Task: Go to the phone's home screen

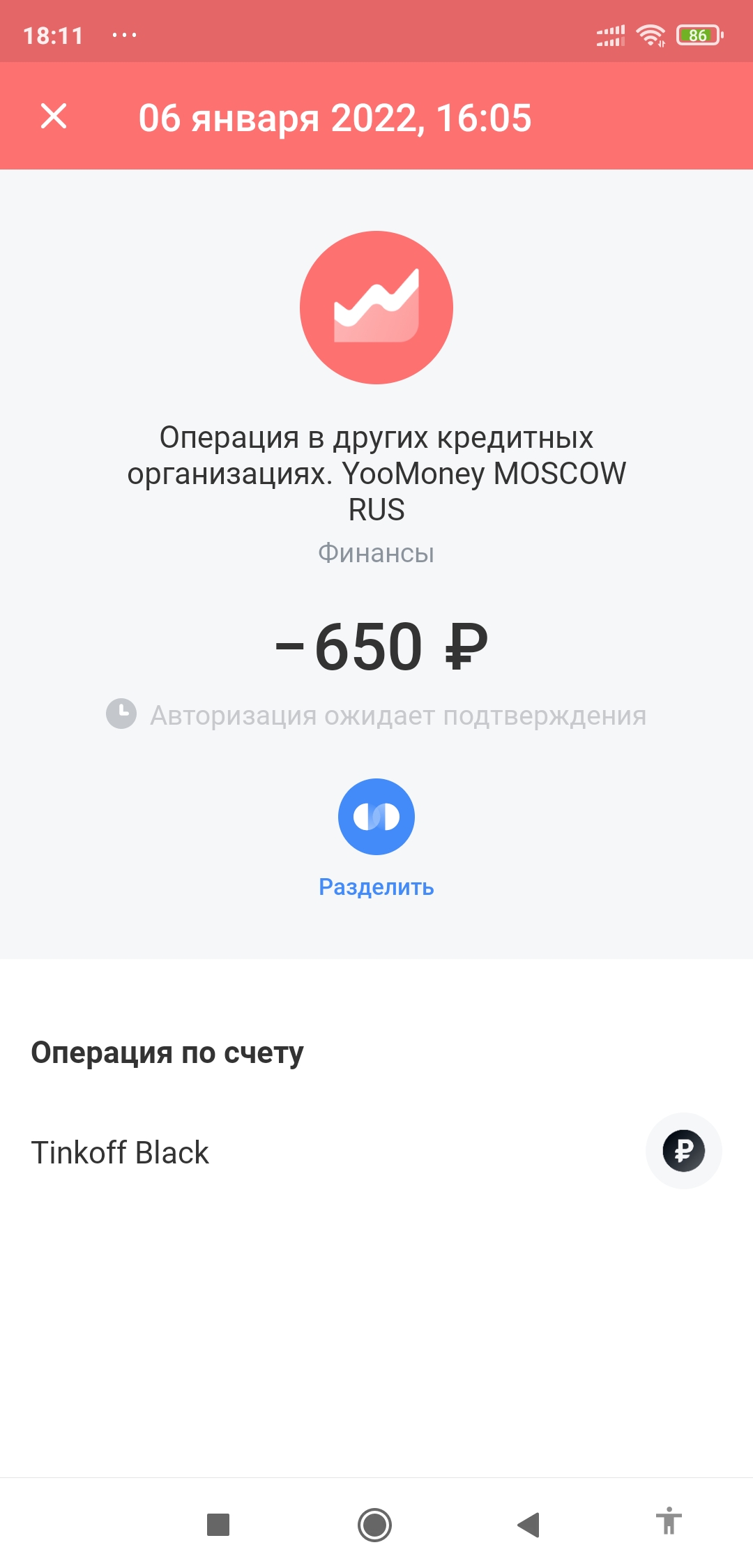Action: [374, 1525]
